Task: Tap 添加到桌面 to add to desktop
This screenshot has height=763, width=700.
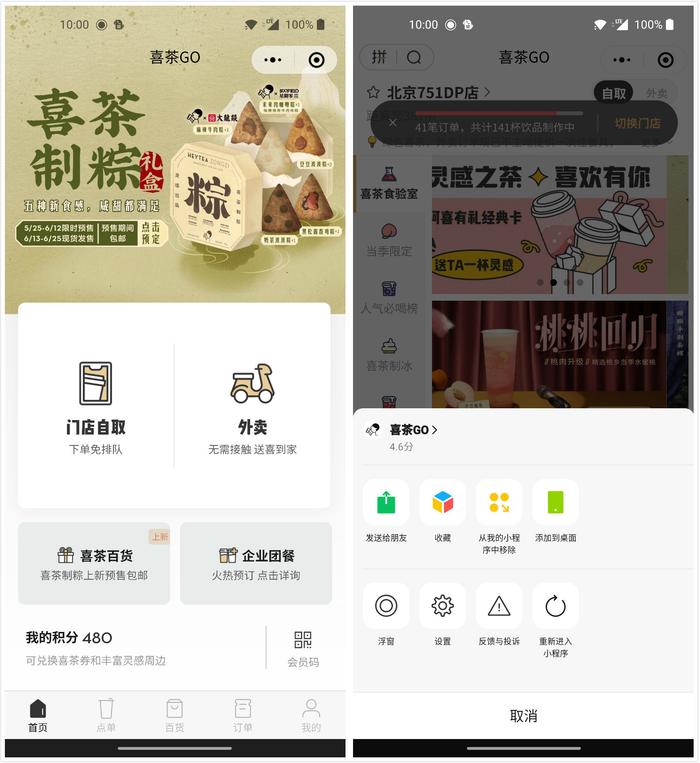Action: 555,503
